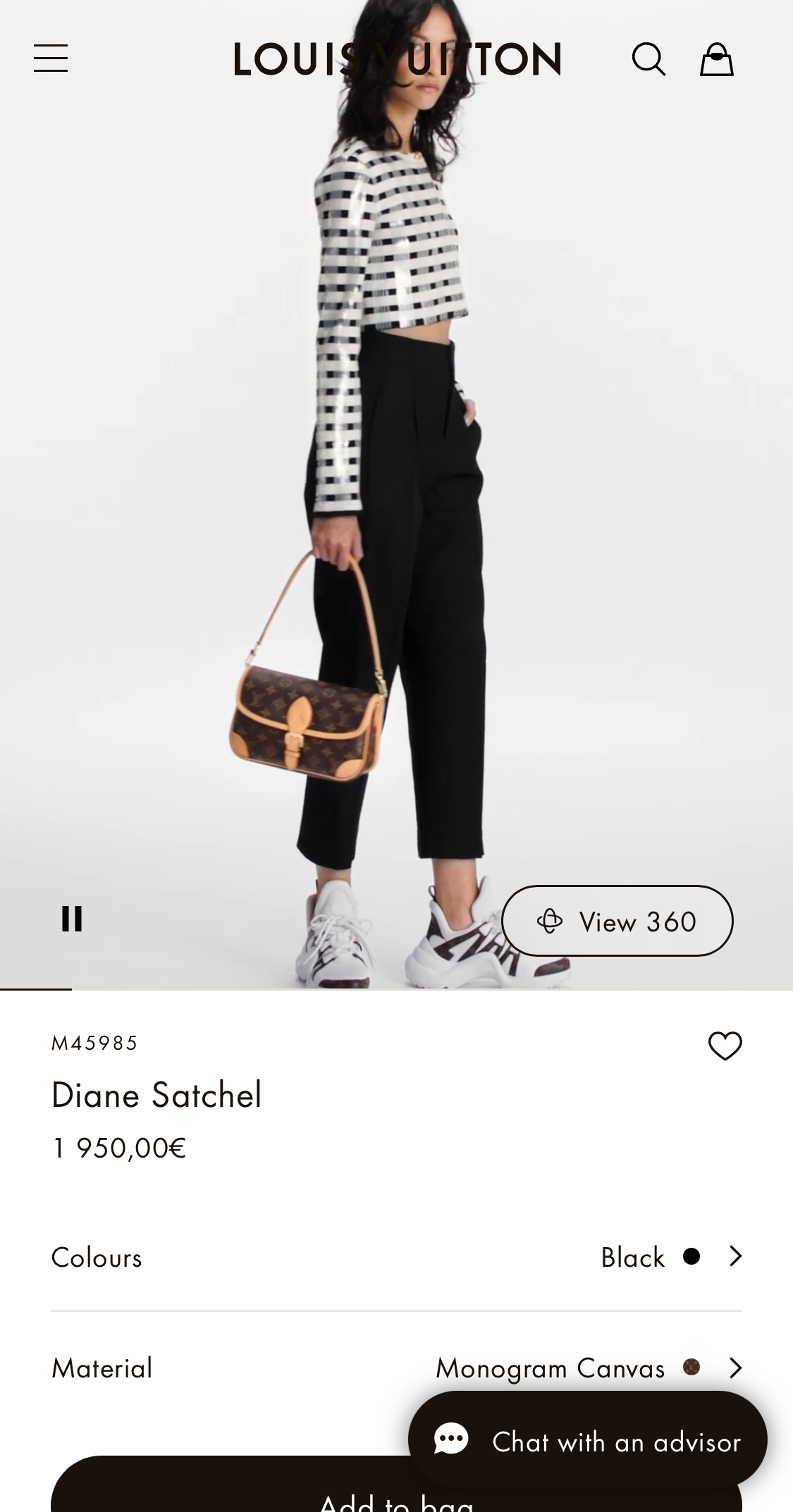Select the black colour swatch dot
793x1512 pixels.
(692, 1257)
